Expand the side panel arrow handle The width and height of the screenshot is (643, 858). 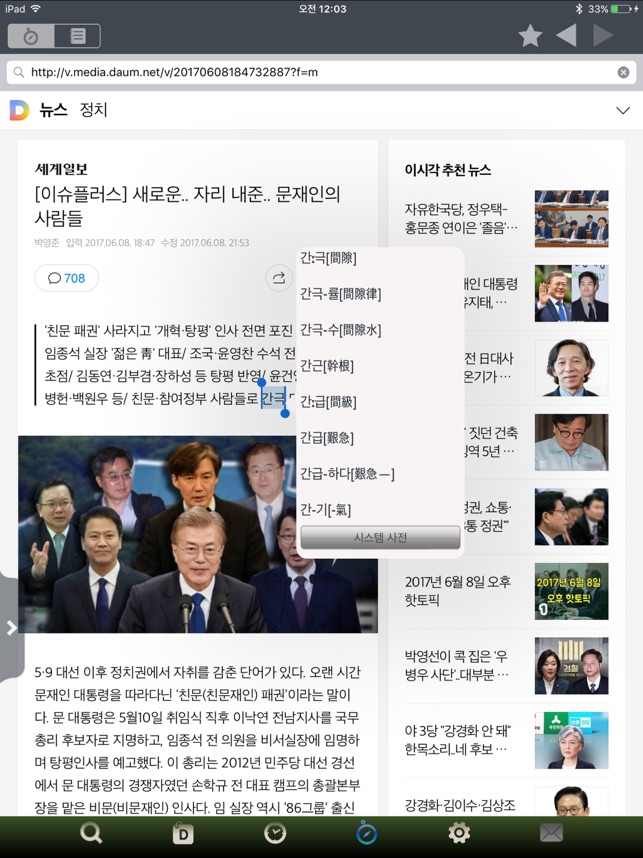[11, 628]
